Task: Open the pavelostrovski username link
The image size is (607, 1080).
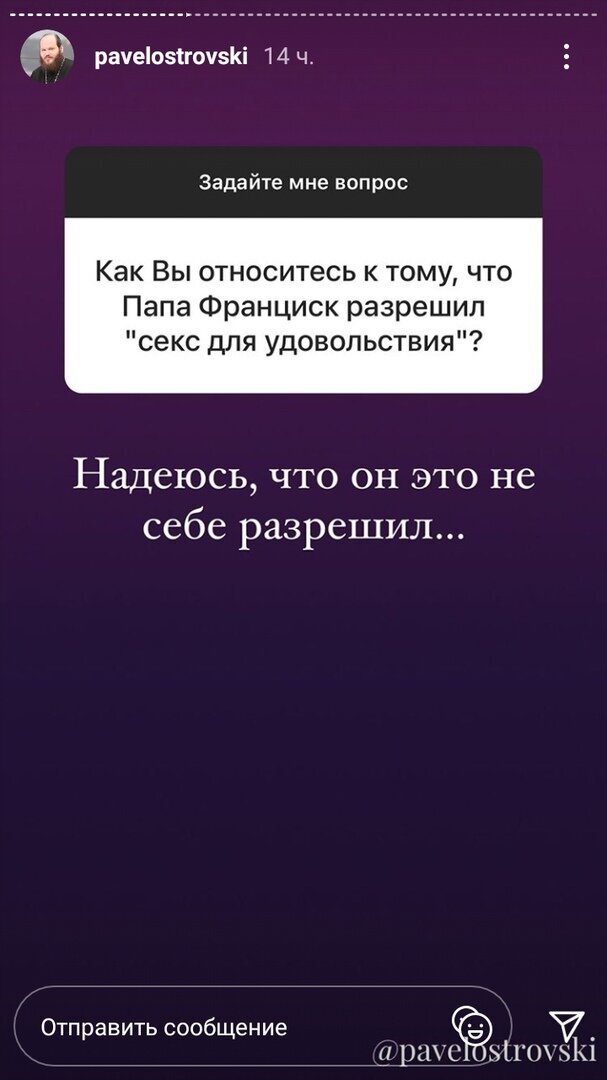Action: 170,59
